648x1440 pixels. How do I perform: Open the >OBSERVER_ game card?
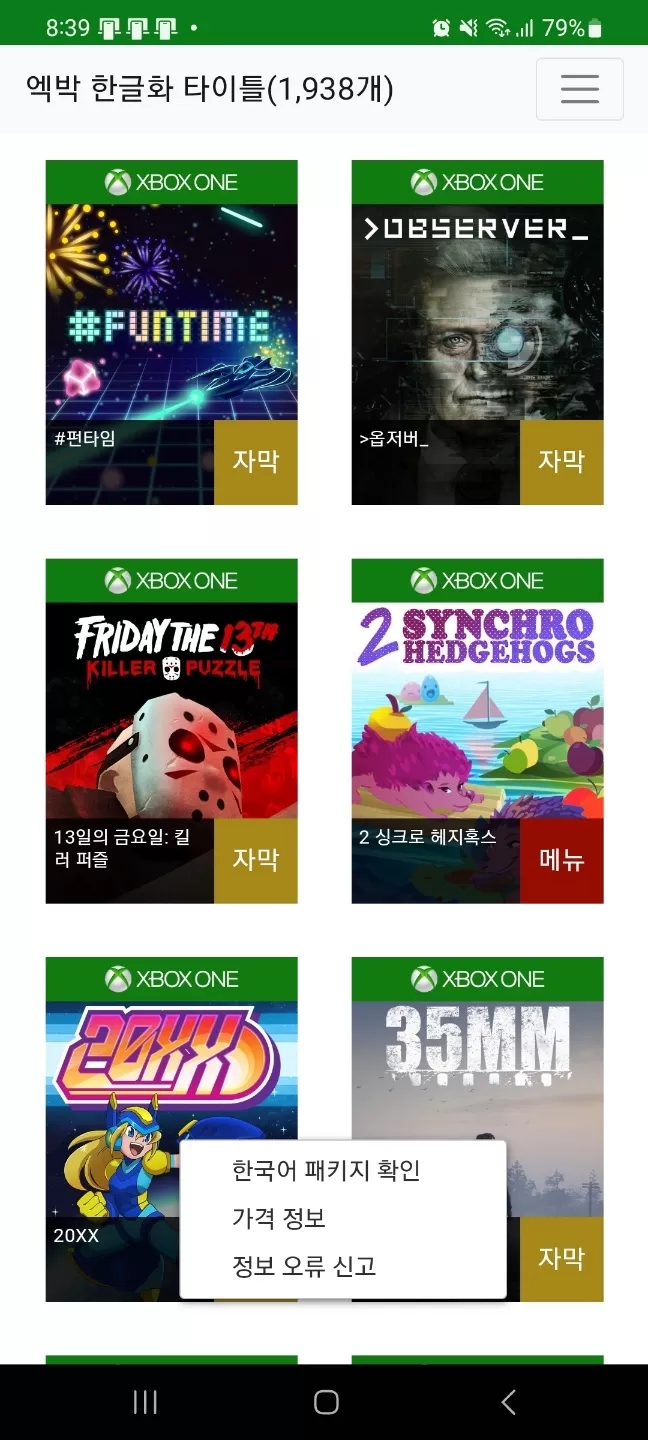coord(477,311)
